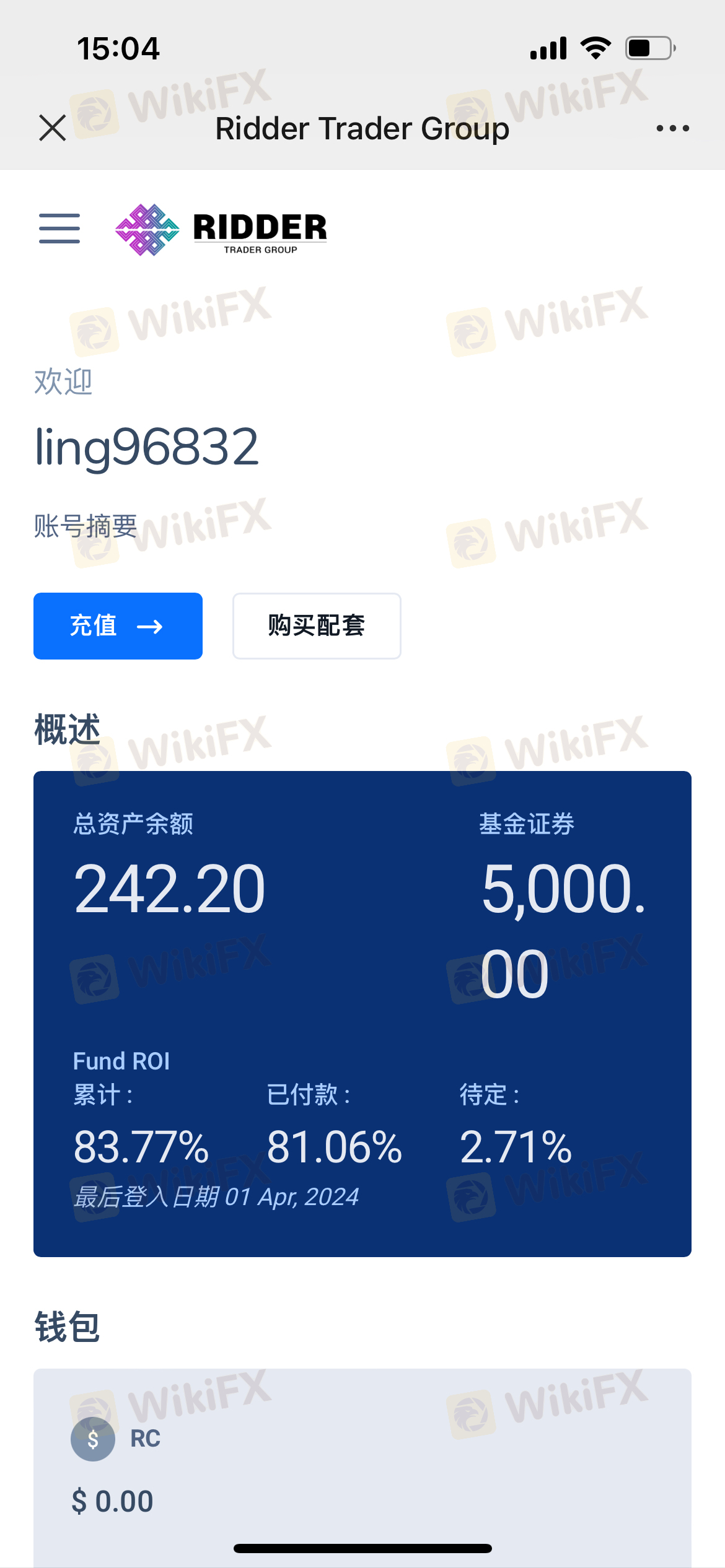Tap the 充值 recharge button
Viewport: 725px width, 1568px height.
(118, 625)
